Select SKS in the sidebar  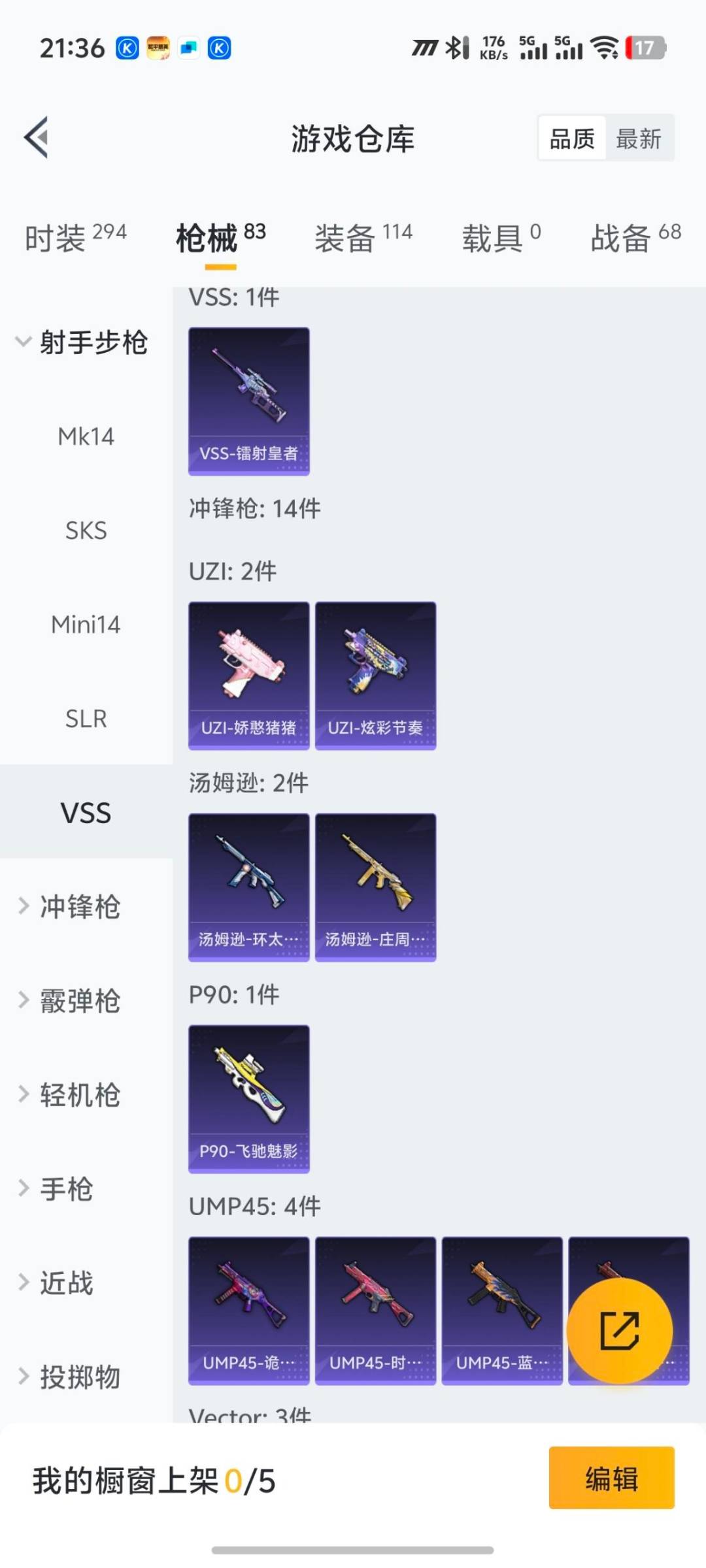click(86, 531)
